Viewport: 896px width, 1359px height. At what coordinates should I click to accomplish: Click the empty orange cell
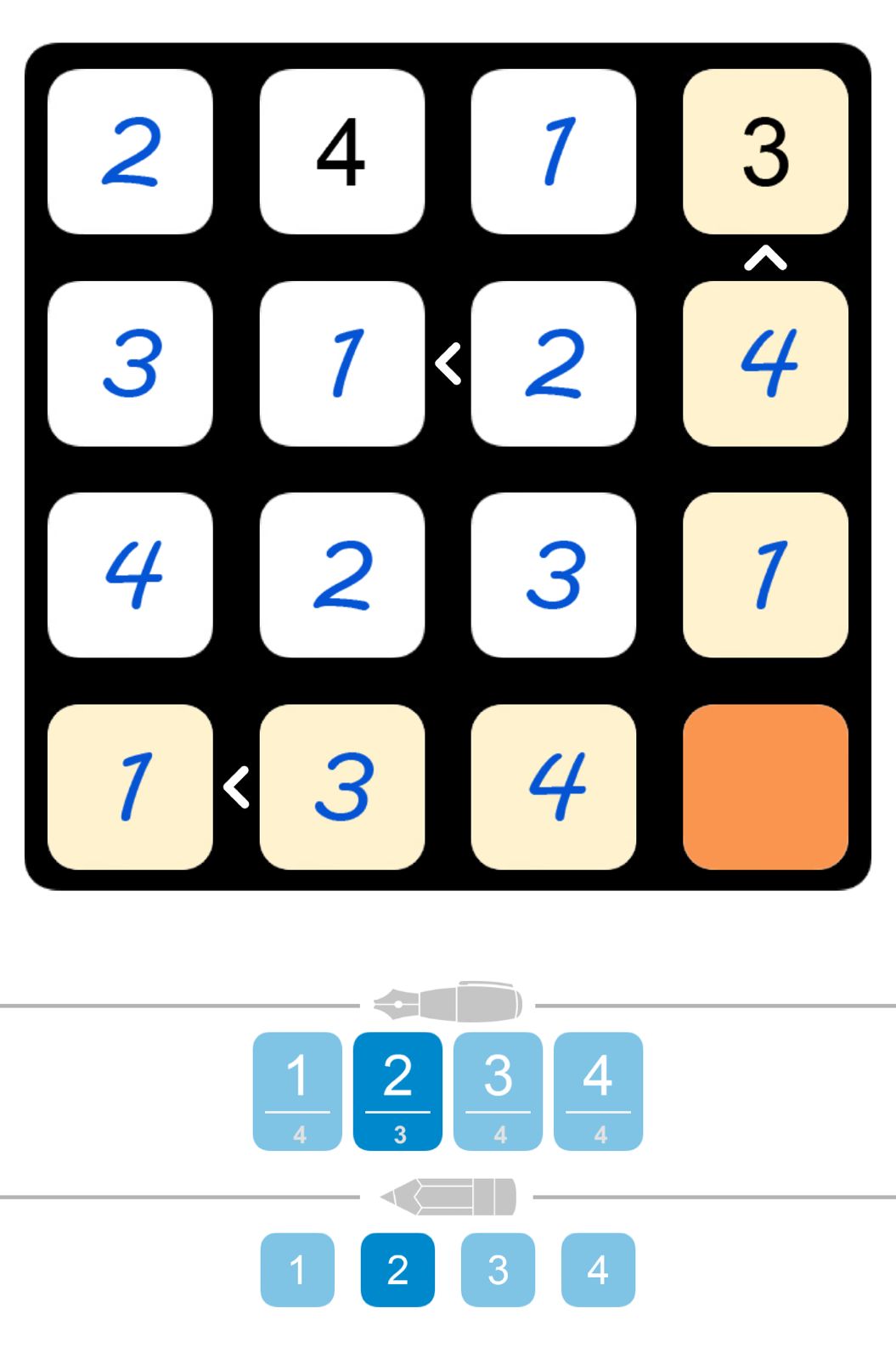pyautogui.click(x=765, y=786)
